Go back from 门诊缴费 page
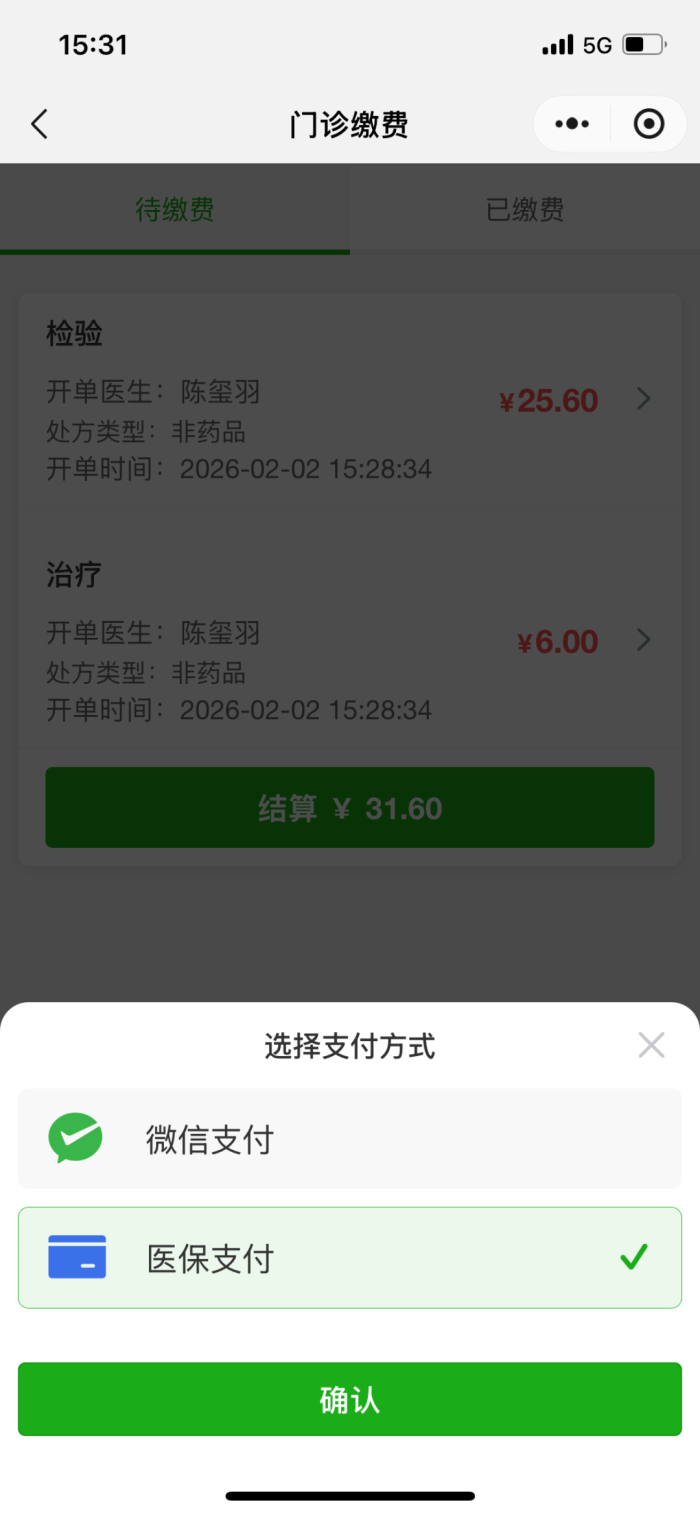The image size is (700, 1515). (39, 124)
